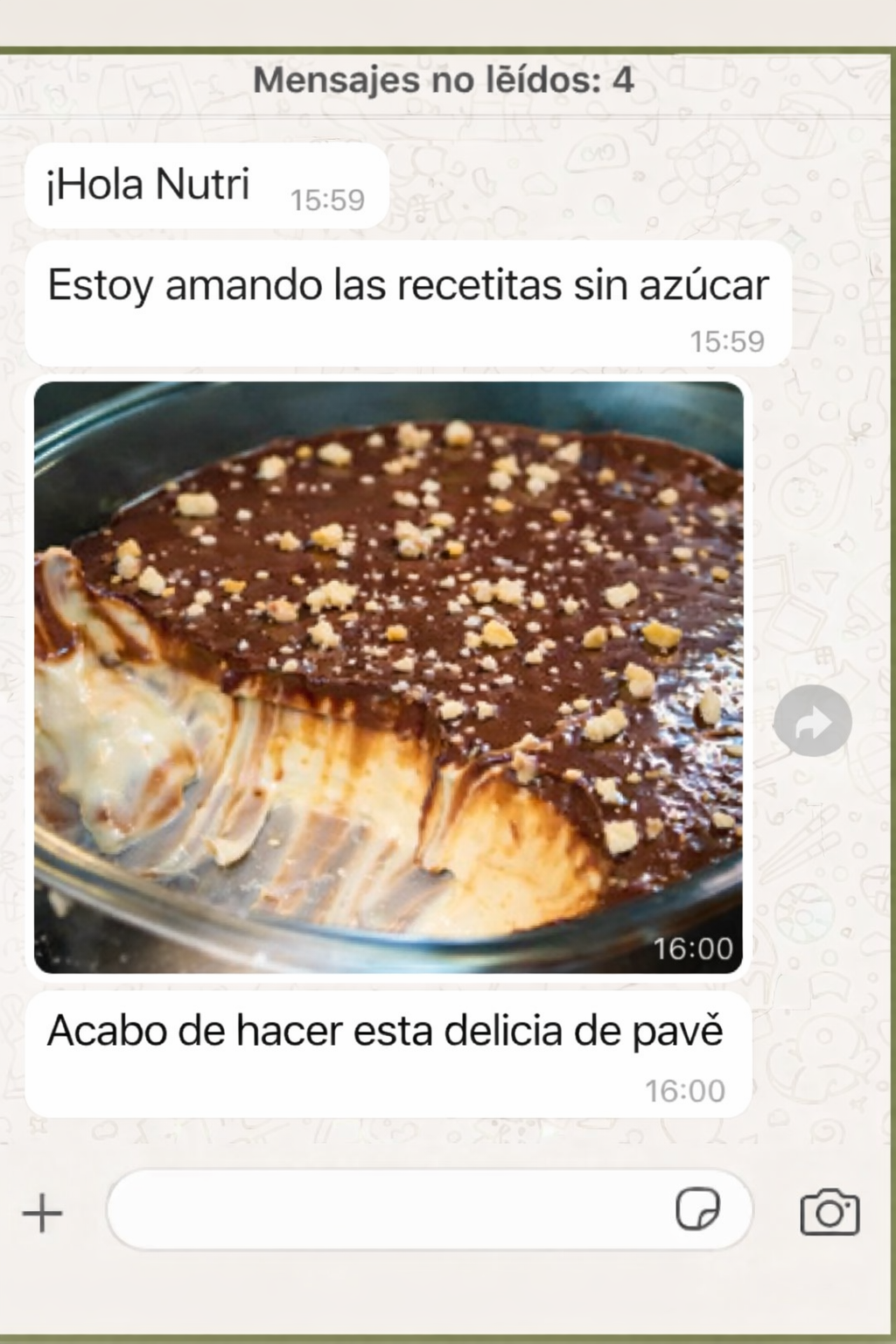Open the camera to take a photo
The image size is (896, 1344).
pos(829,1213)
